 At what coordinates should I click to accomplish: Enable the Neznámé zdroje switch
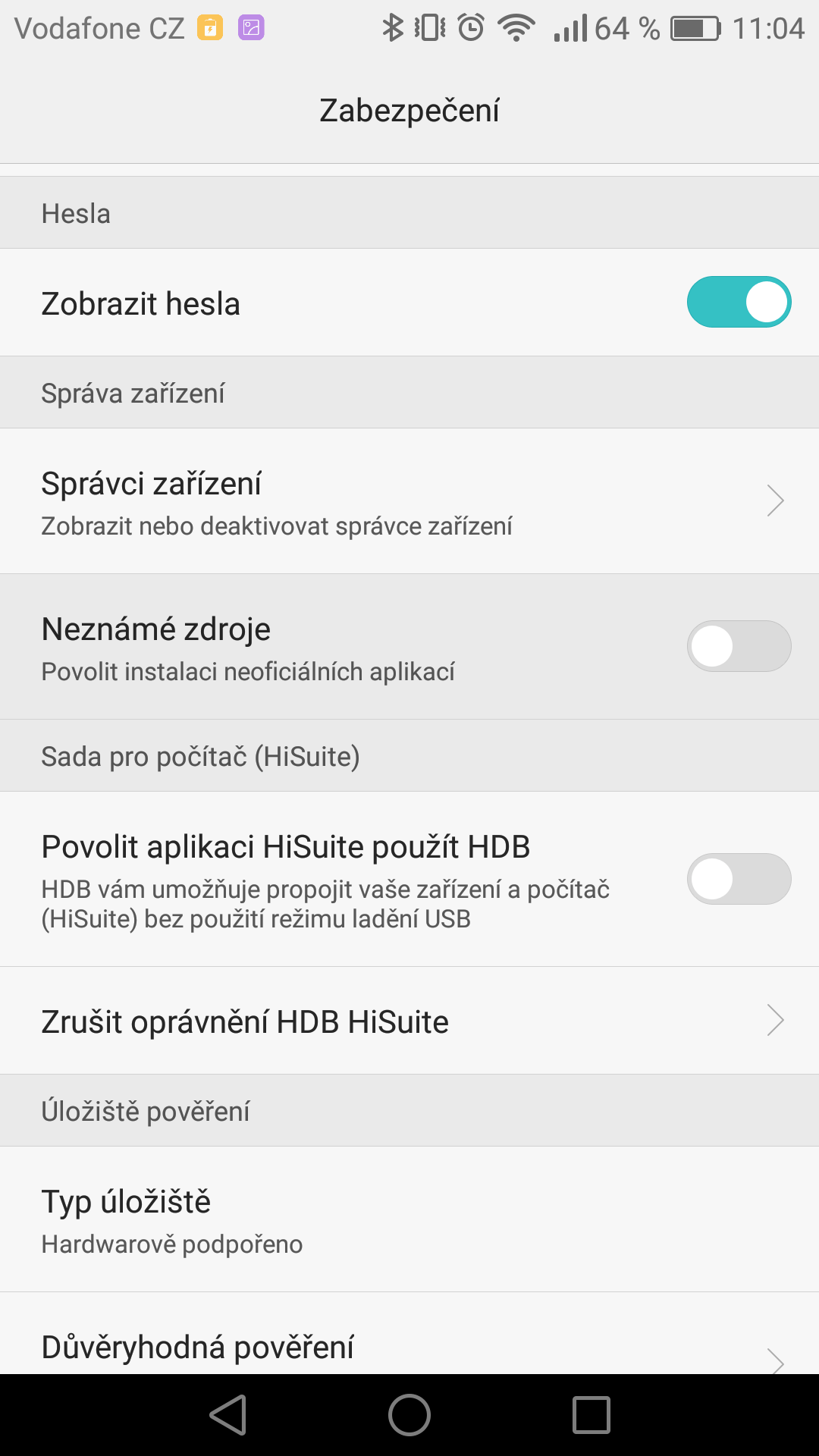click(739, 646)
